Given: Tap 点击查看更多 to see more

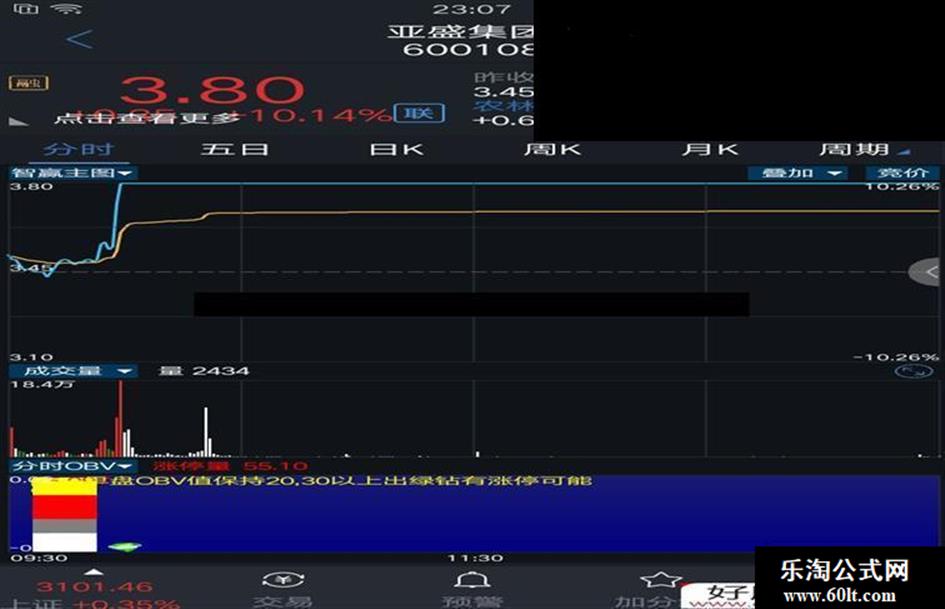Looking at the screenshot, I should point(147,118).
